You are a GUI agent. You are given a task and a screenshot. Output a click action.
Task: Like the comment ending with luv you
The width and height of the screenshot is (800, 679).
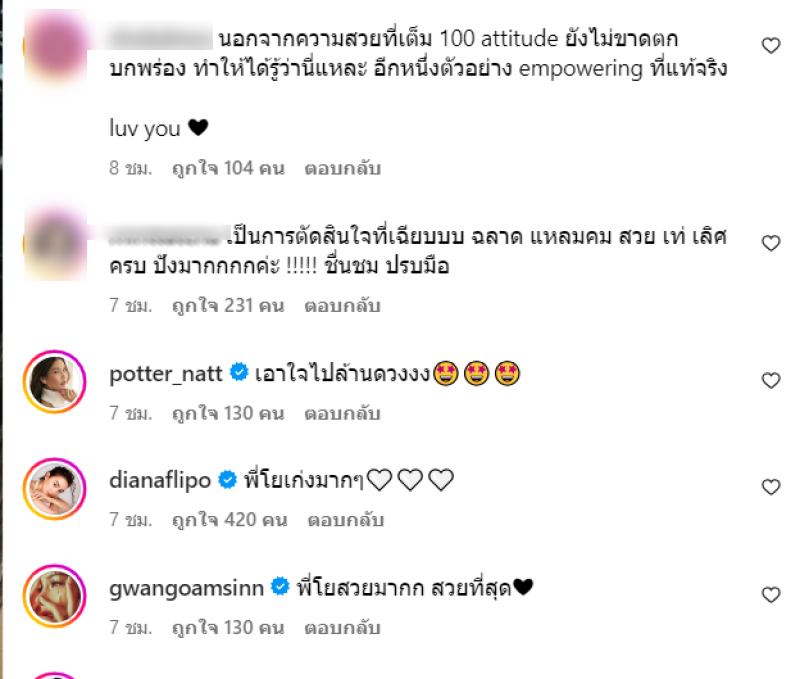tap(770, 46)
